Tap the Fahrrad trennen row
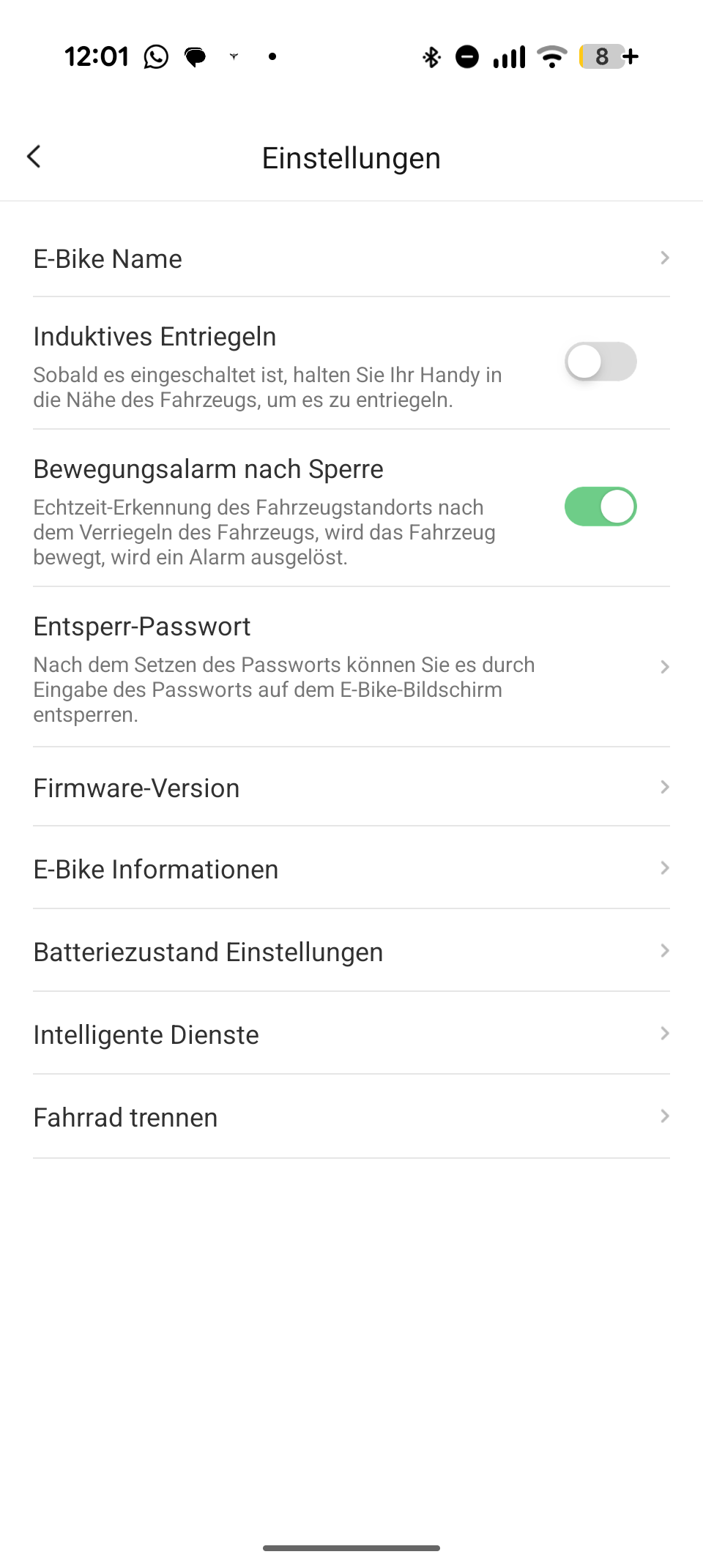This screenshot has width=703, height=1568. 351,1117
